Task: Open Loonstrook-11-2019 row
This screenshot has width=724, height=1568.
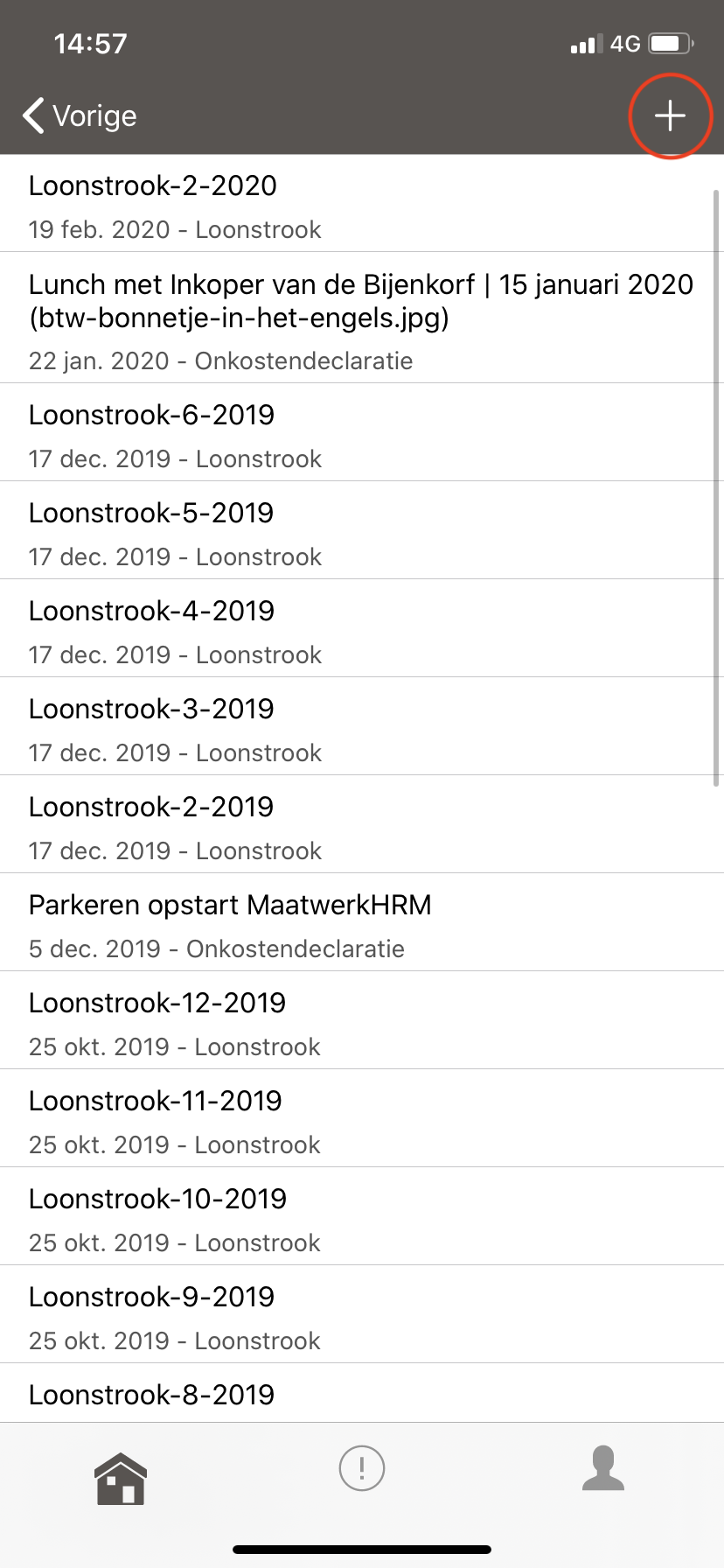Action: point(362,1118)
